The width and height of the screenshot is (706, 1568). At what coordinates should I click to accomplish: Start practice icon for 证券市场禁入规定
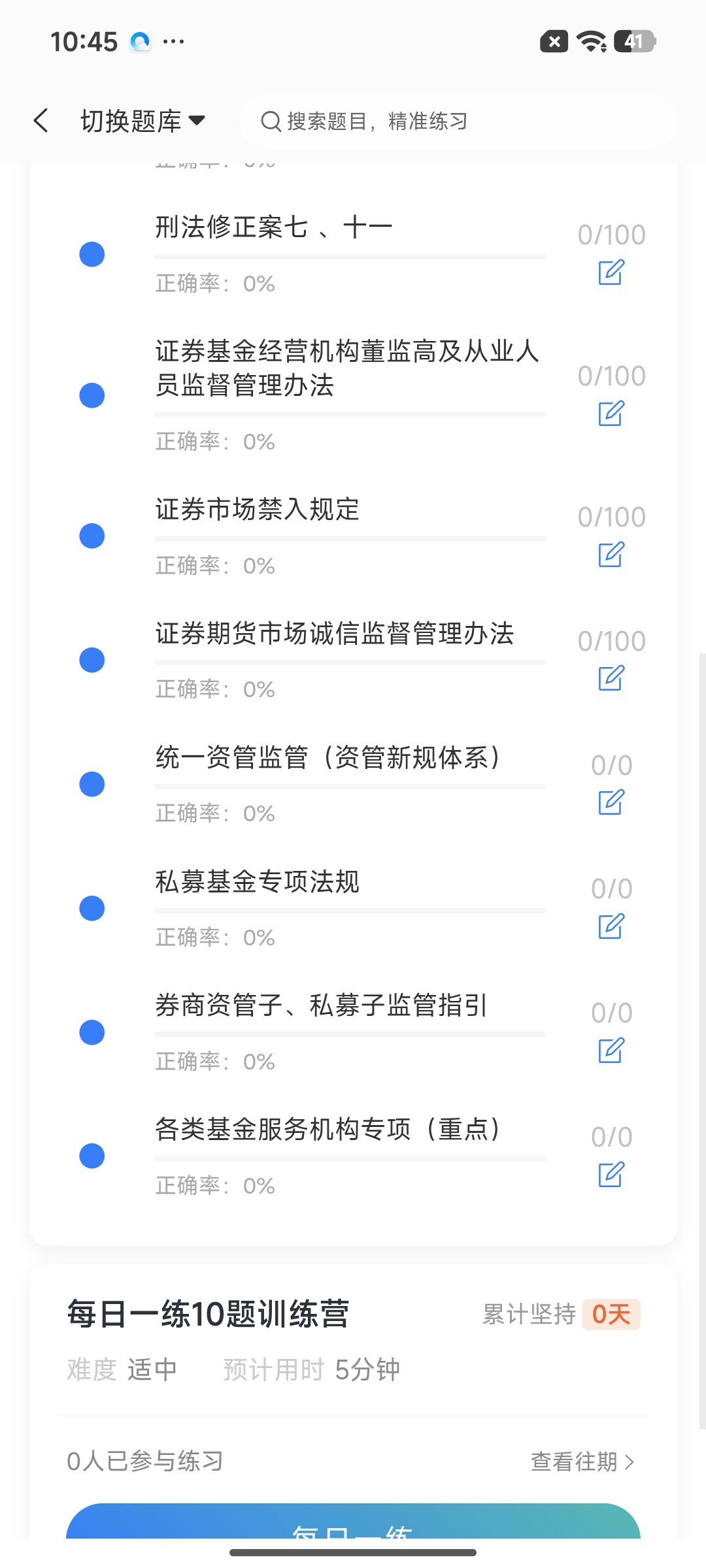611,555
